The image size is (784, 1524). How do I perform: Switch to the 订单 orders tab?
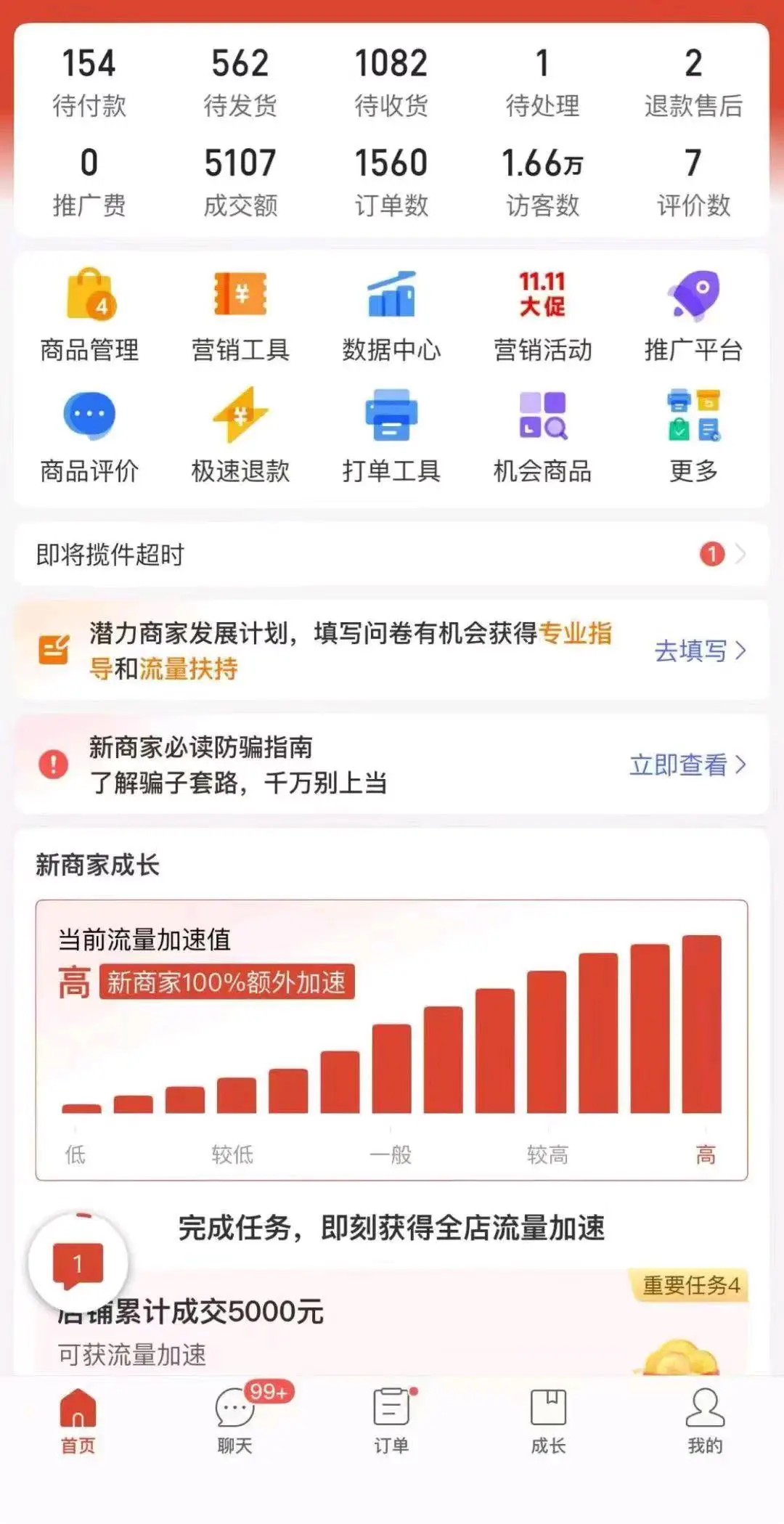(392, 1421)
